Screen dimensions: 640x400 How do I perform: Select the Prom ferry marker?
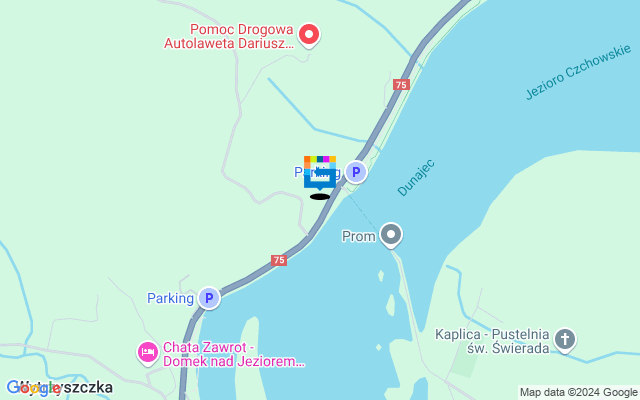[391, 236]
